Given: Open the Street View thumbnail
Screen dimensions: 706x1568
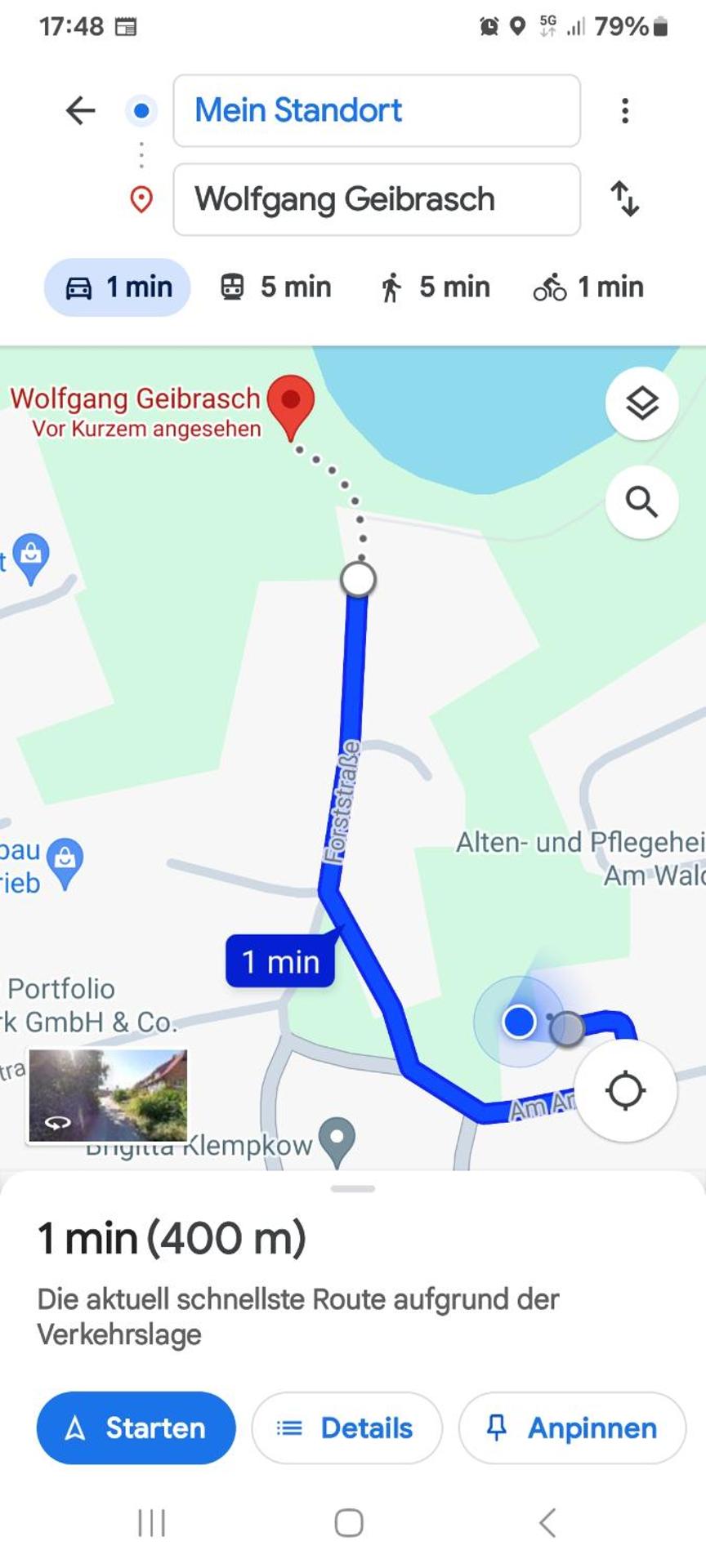Looking at the screenshot, I should [x=108, y=1096].
